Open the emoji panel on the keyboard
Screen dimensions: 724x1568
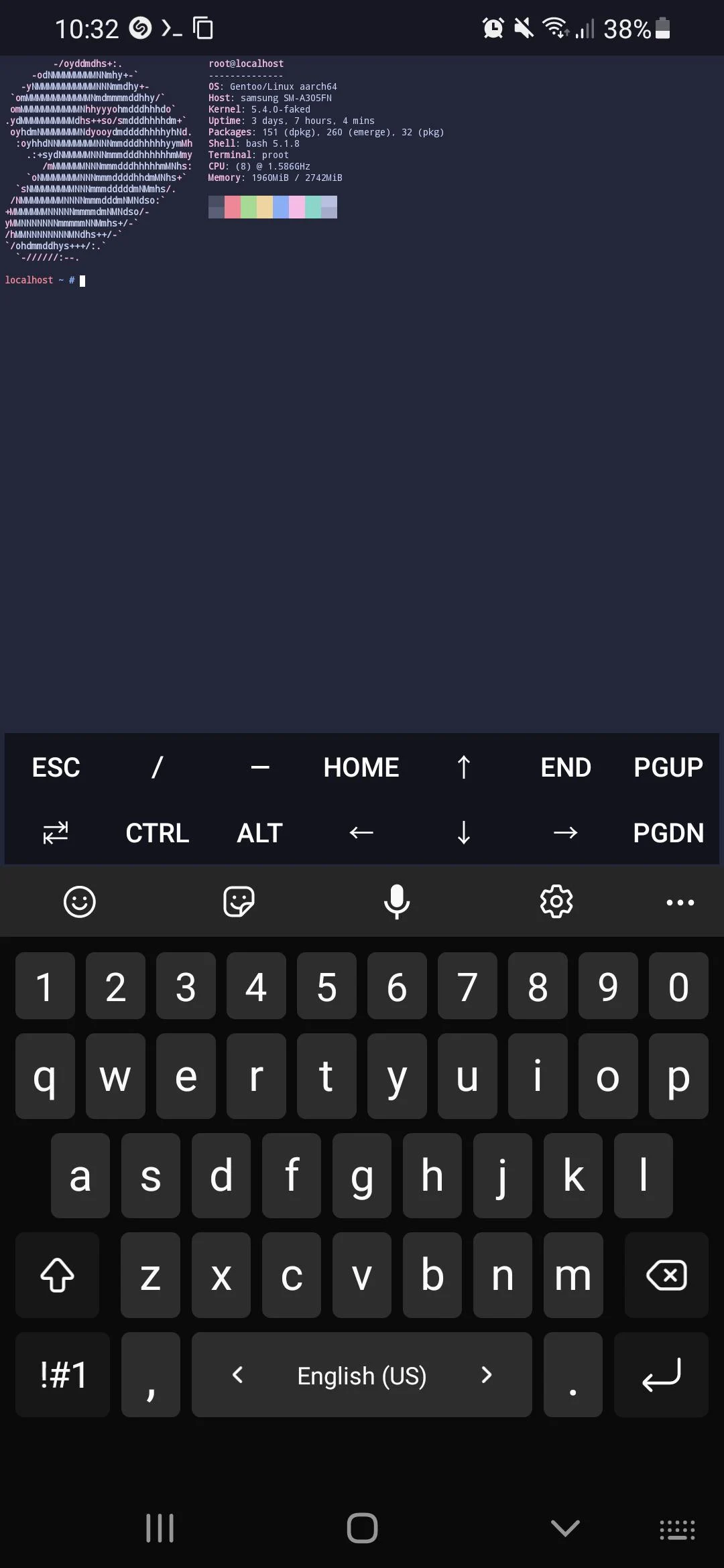click(78, 901)
